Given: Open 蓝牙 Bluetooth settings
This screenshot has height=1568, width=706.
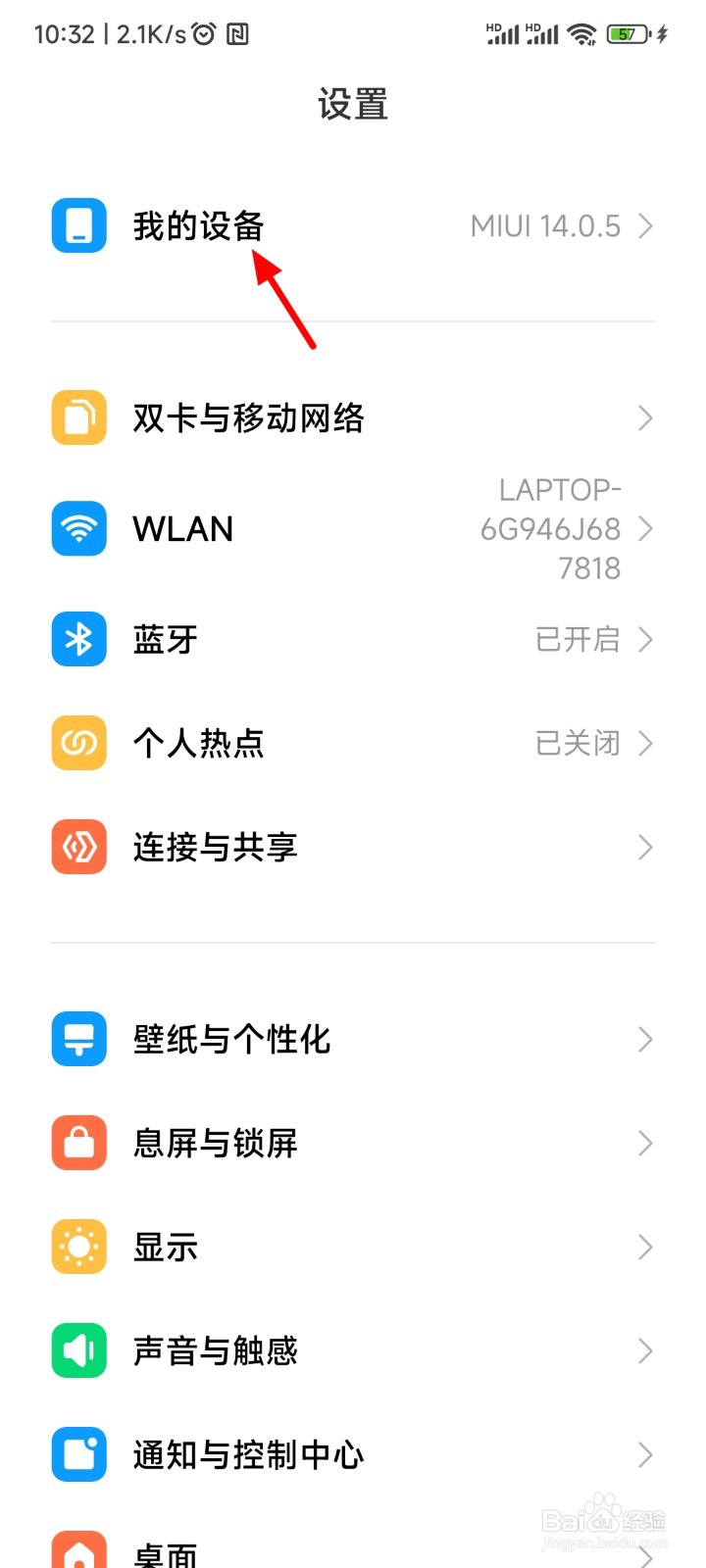Looking at the screenshot, I should click(353, 640).
